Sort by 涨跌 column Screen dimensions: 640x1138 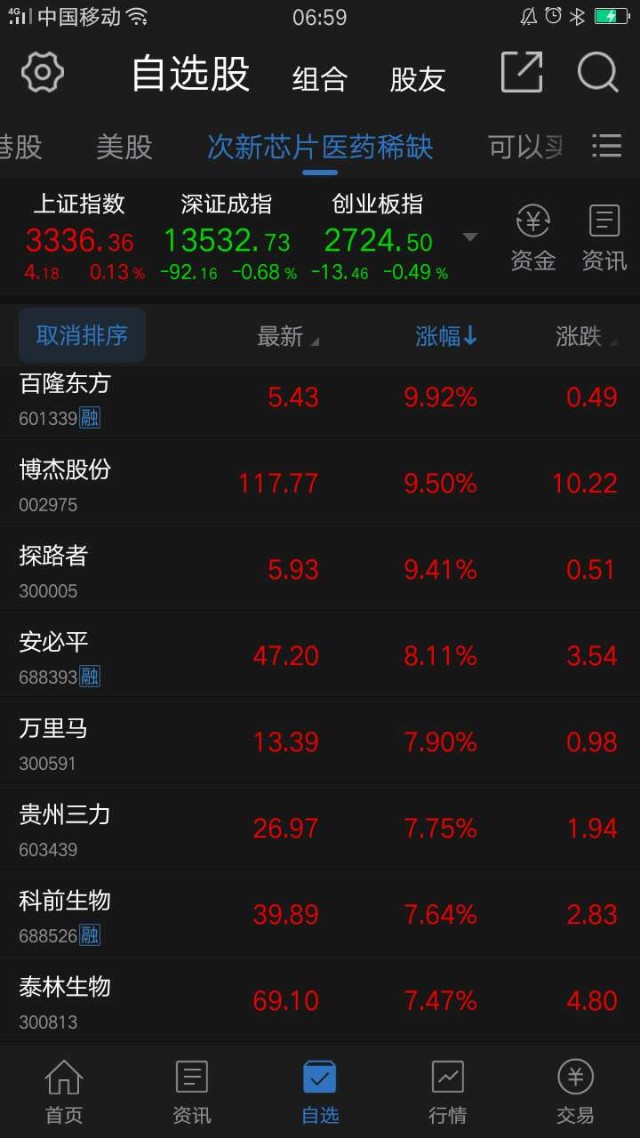pyautogui.click(x=586, y=337)
